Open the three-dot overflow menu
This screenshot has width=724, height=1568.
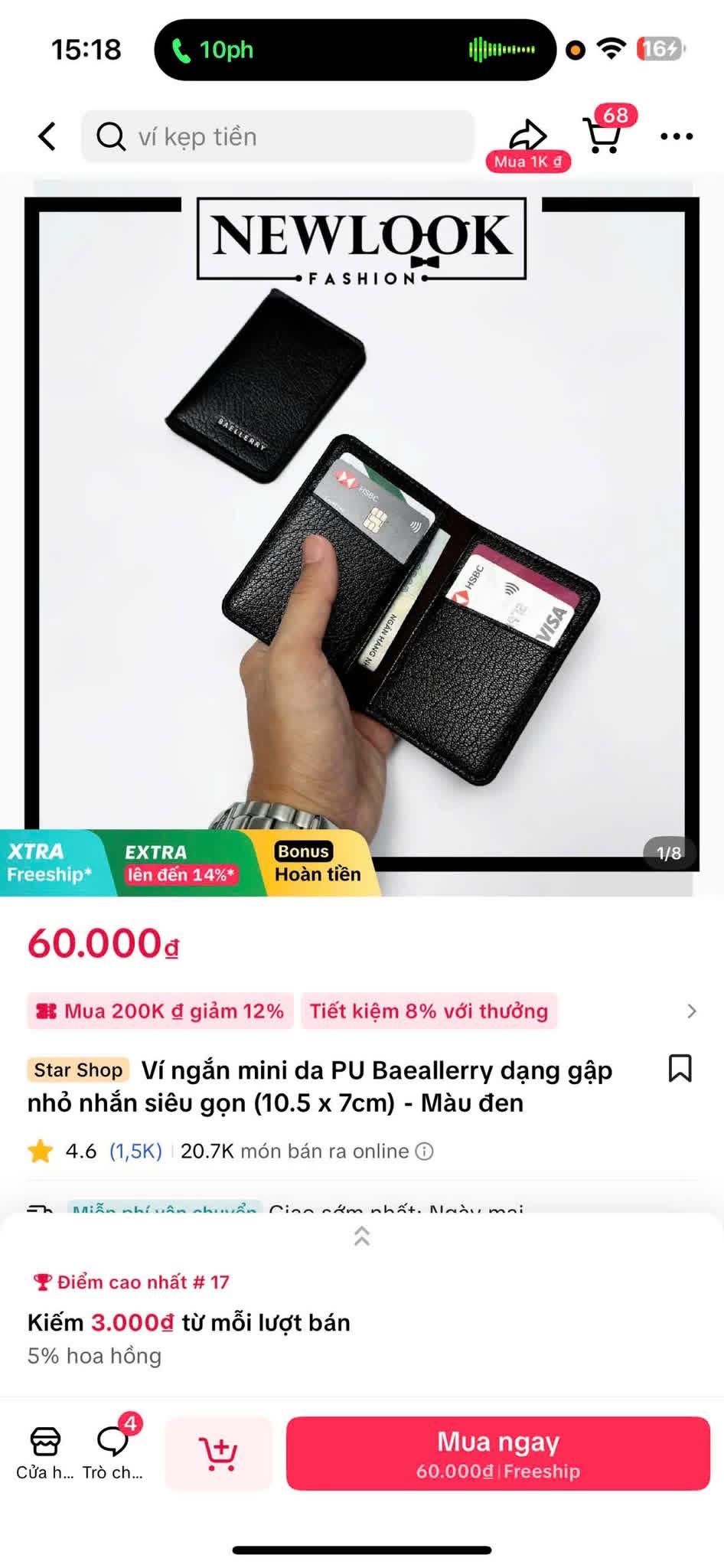677,136
